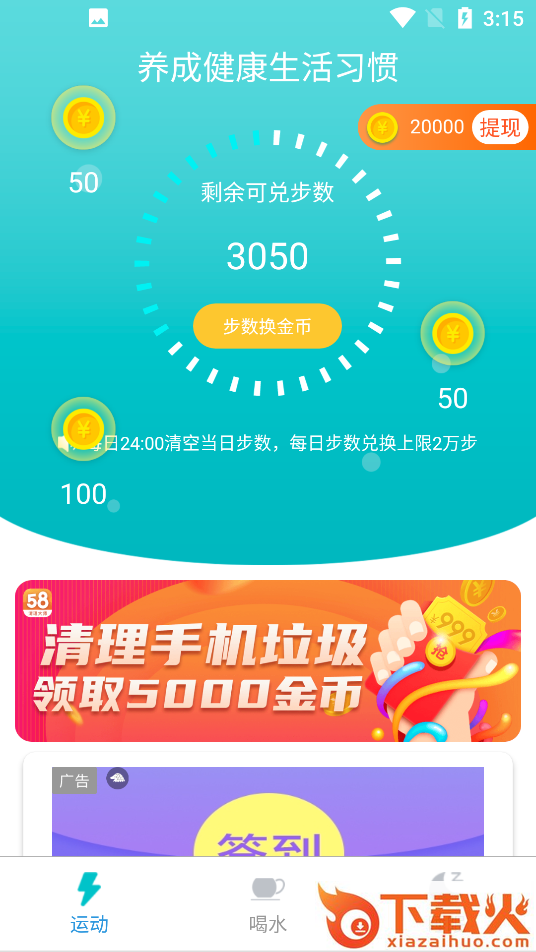Screen dimensions: 536x952
Task: Collect the 100 gold coin bubble
Action: [x=83, y=429]
